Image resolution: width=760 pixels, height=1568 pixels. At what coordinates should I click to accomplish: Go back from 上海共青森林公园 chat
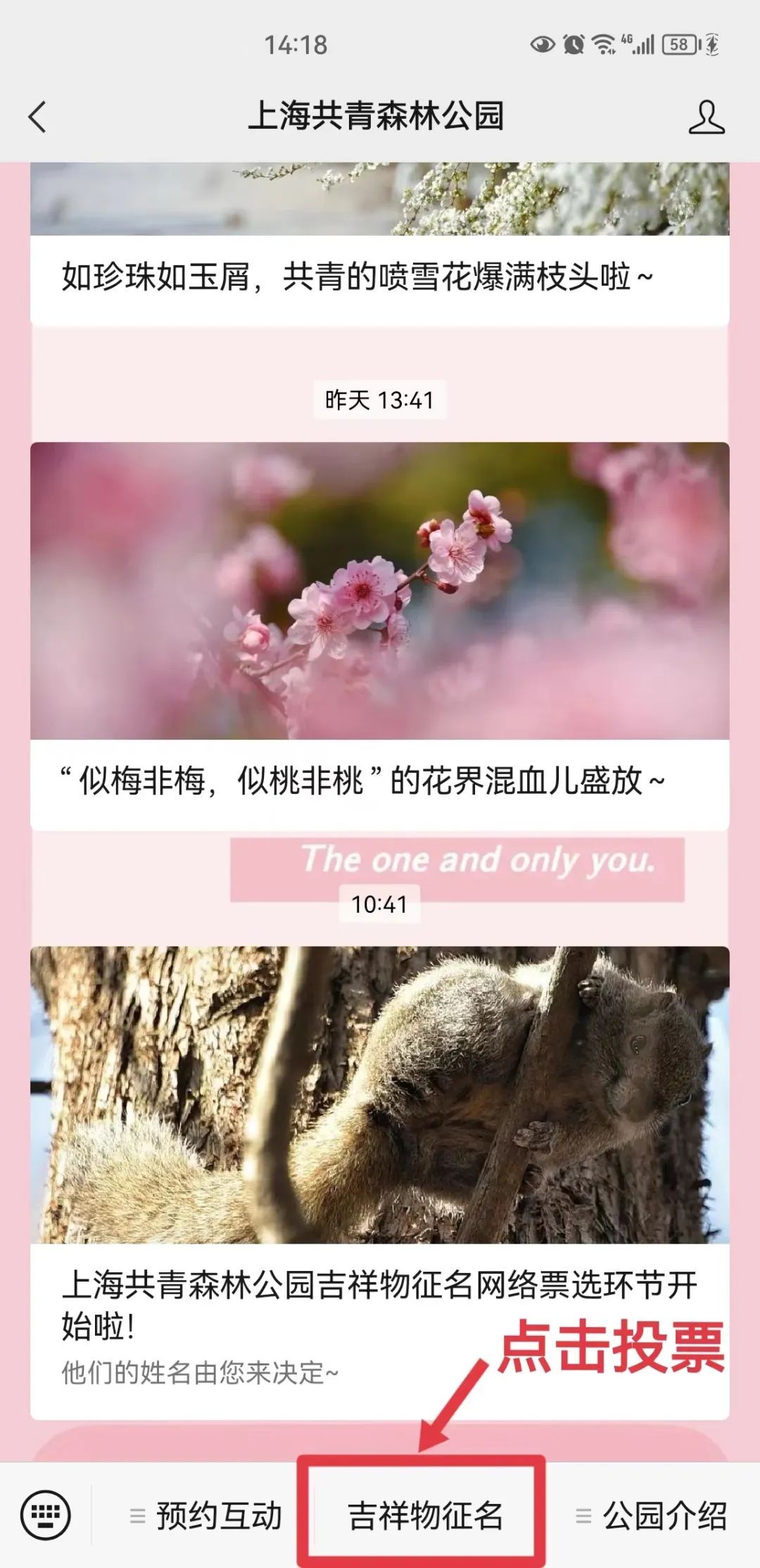tap(38, 117)
